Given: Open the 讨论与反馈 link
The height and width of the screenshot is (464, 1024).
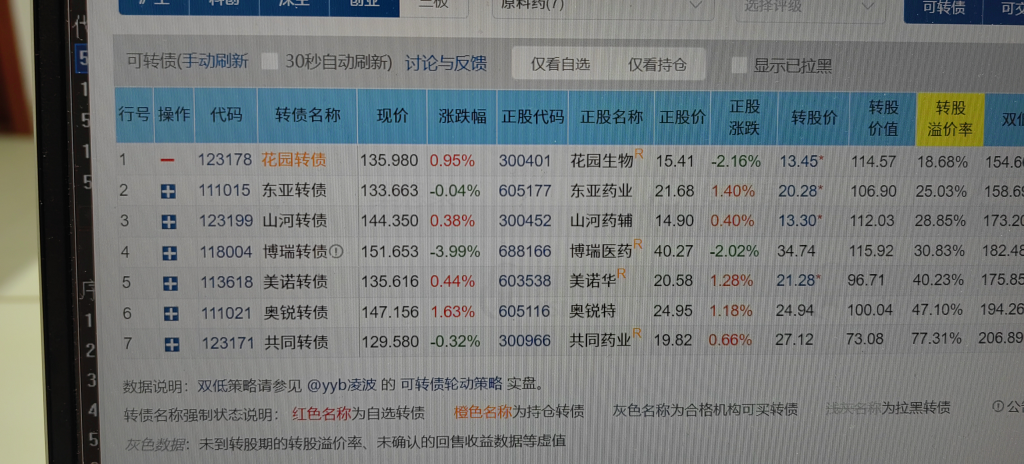Looking at the screenshot, I should tap(445, 63).
